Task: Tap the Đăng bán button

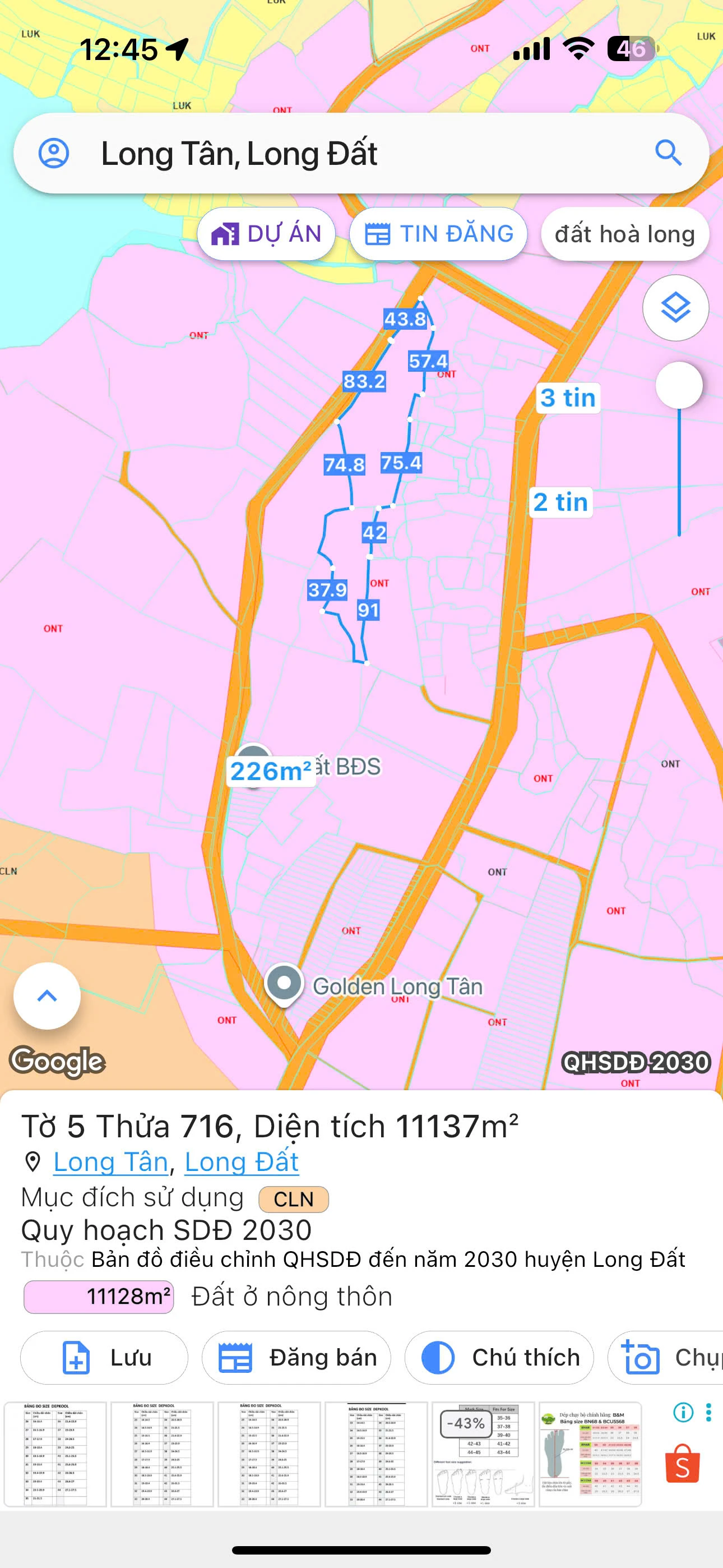Action: click(x=296, y=1358)
